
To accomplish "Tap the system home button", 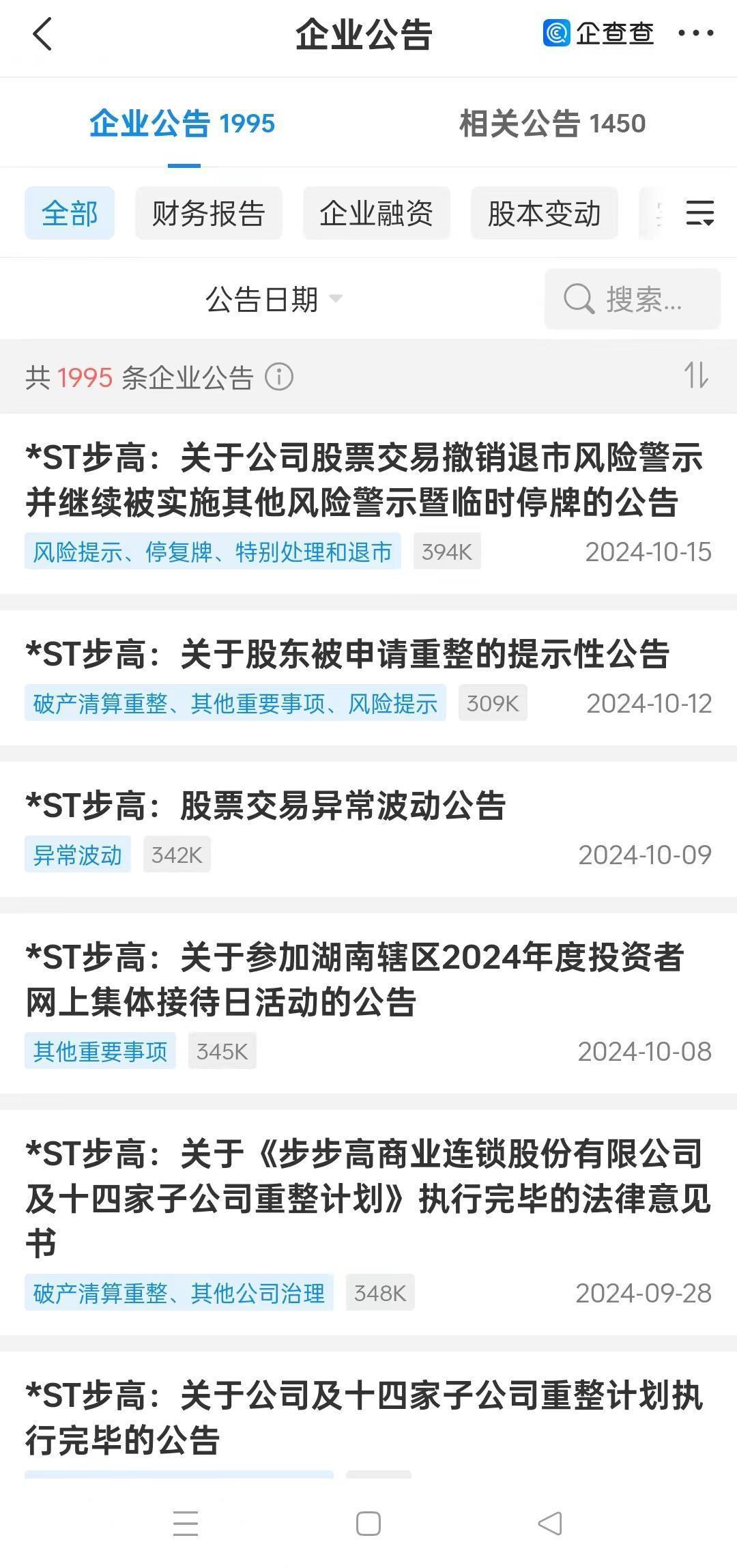I will point(369,1524).
